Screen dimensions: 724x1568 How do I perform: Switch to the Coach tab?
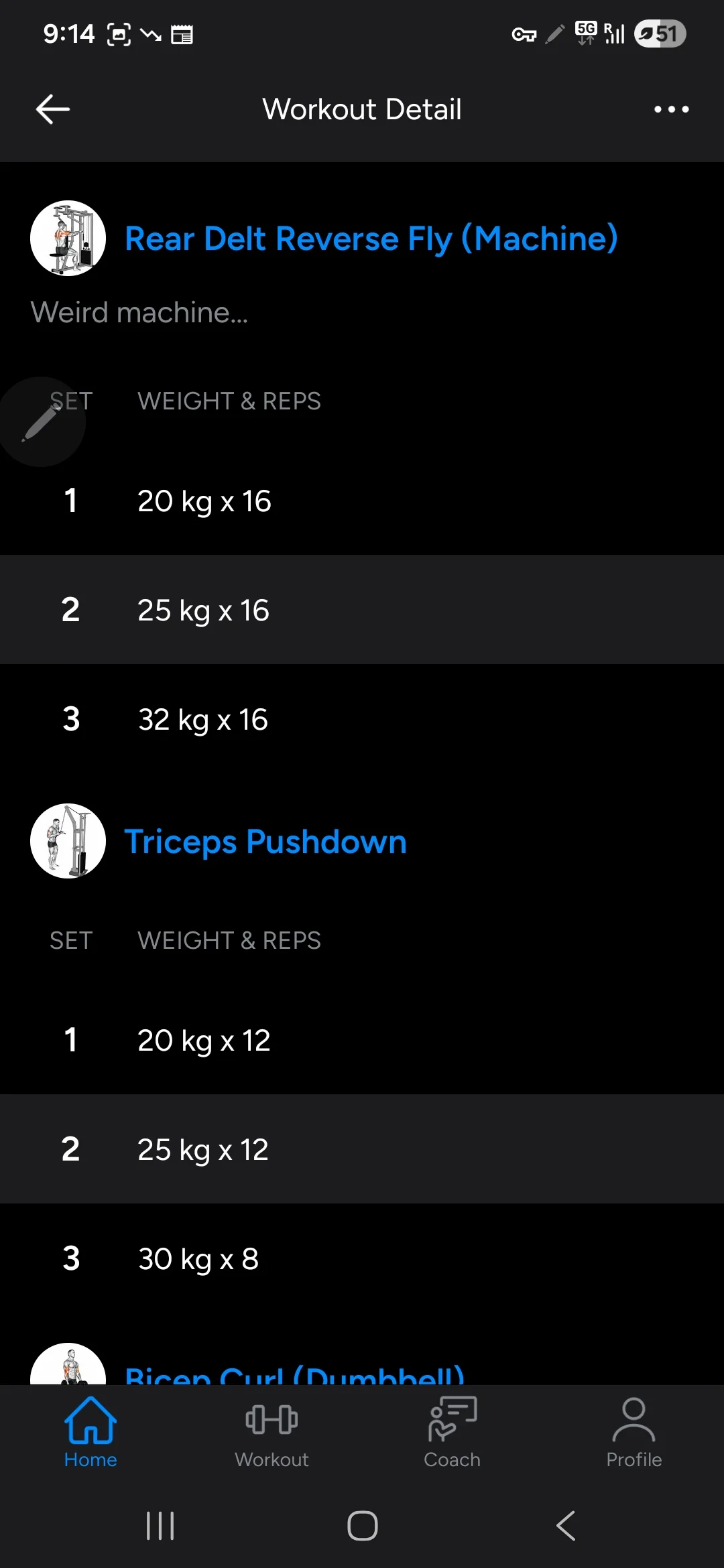pos(452,1433)
